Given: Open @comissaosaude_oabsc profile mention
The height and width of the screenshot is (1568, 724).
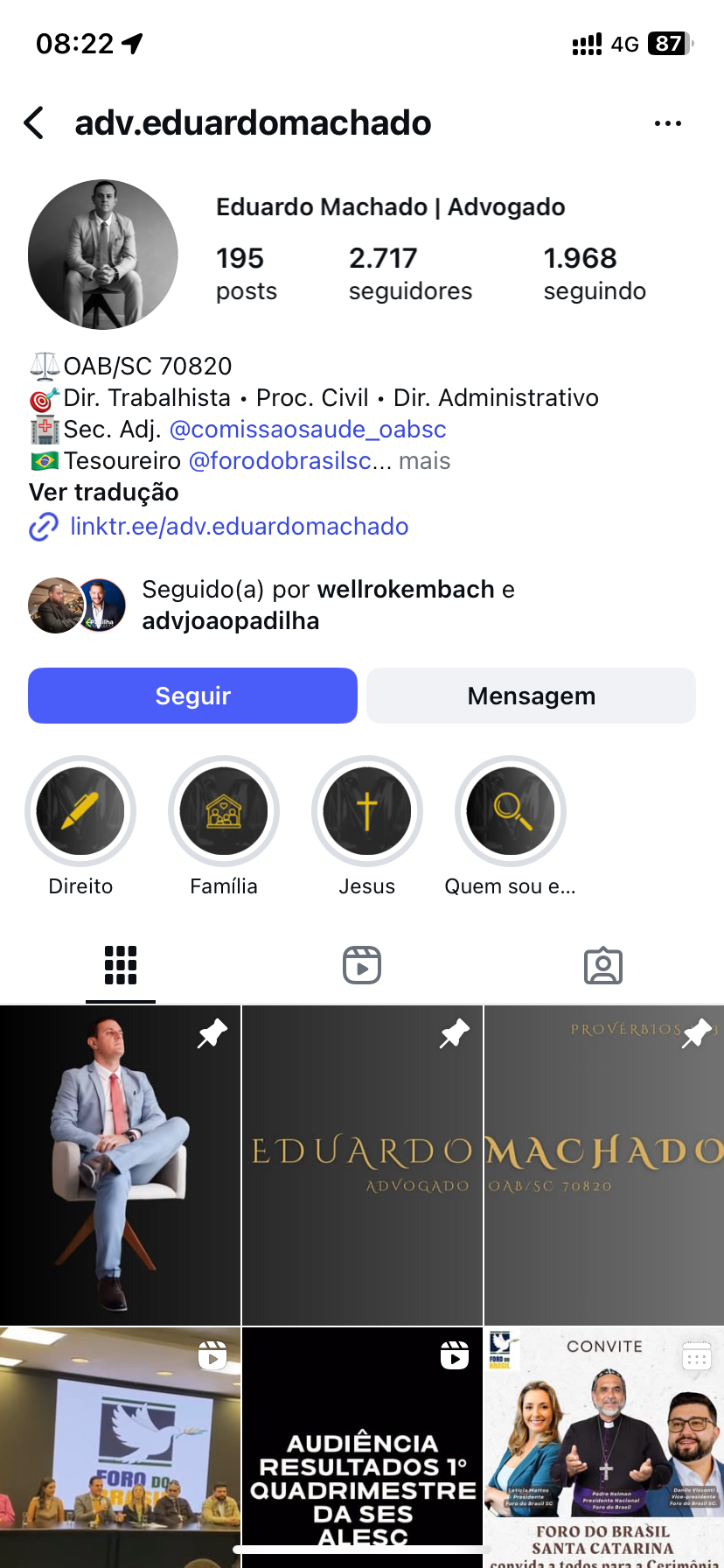Looking at the screenshot, I should pyautogui.click(x=308, y=430).
